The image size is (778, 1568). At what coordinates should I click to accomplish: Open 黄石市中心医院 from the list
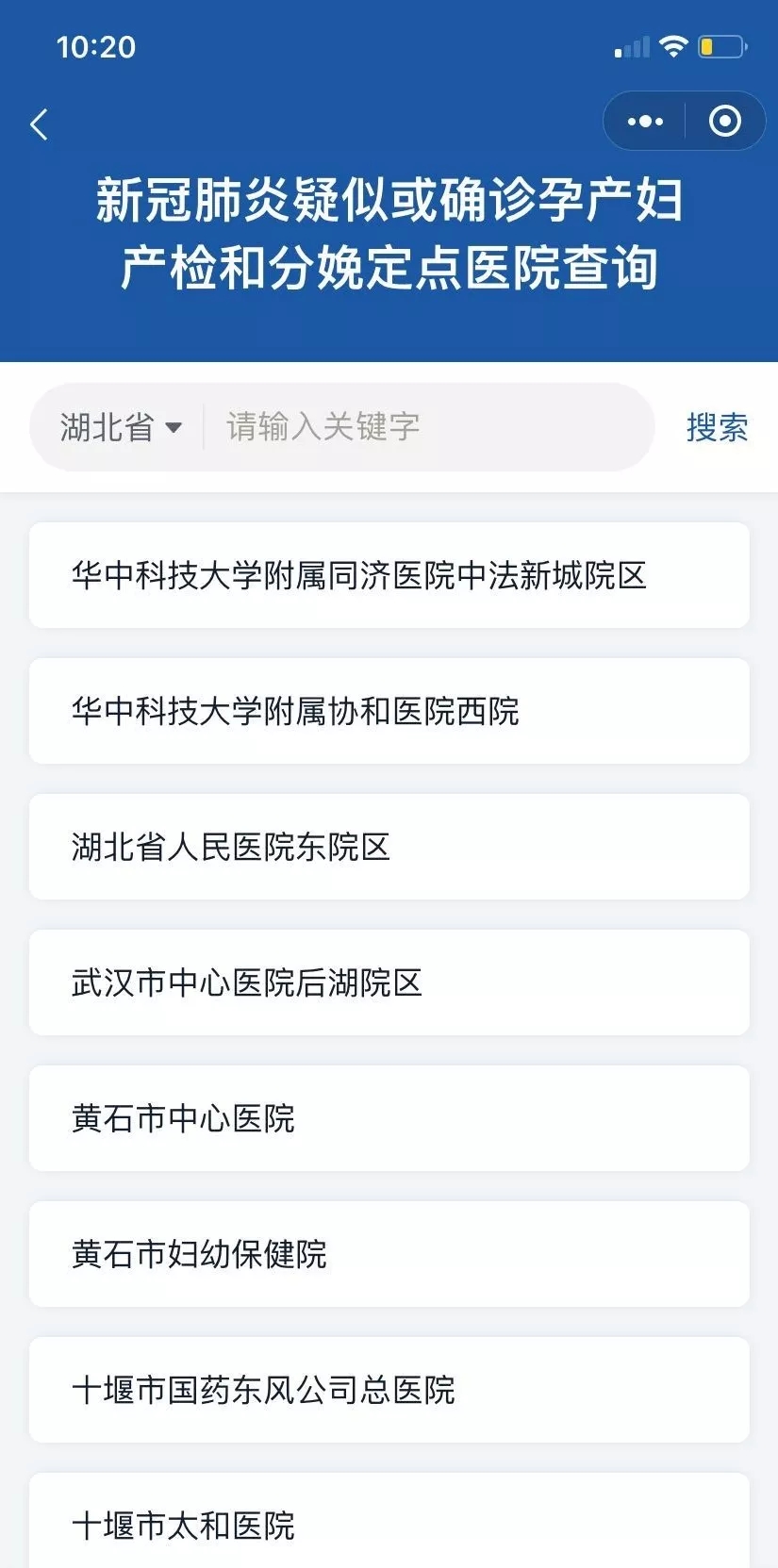point(389,1118)
